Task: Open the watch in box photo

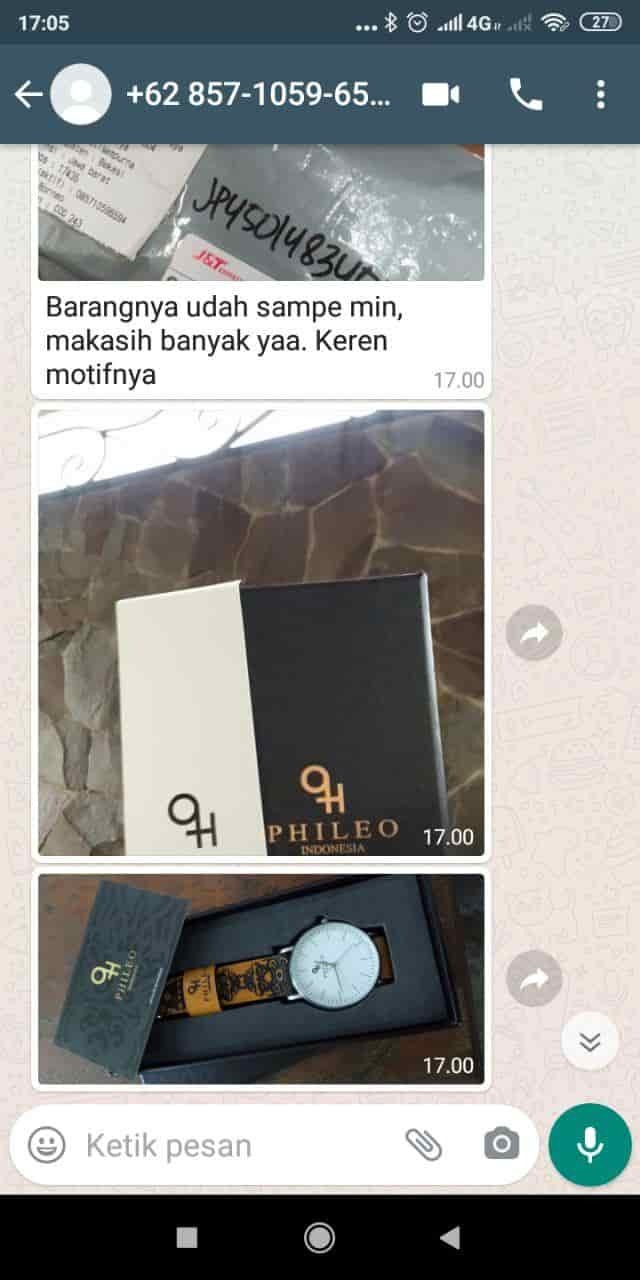Action: point(260,978)
